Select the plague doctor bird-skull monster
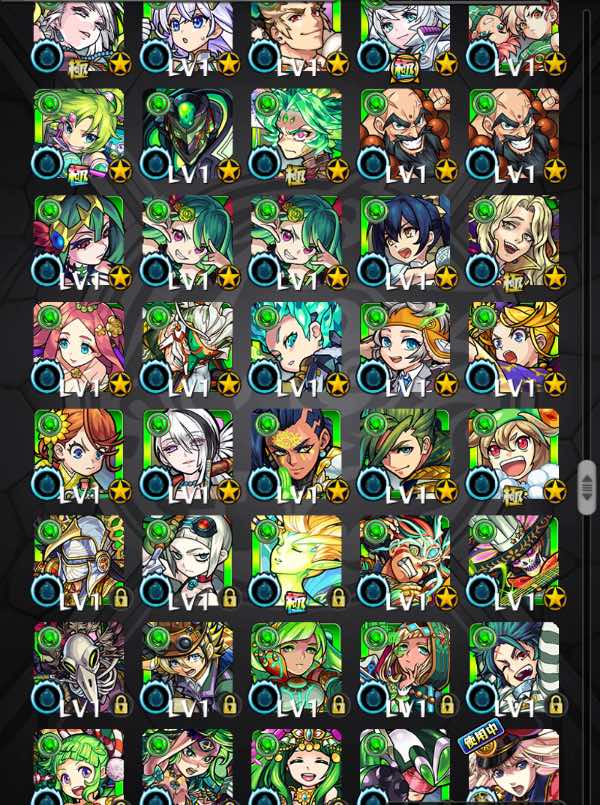The image size is (600, 805). pyautogui.click(x=79, y=668)
